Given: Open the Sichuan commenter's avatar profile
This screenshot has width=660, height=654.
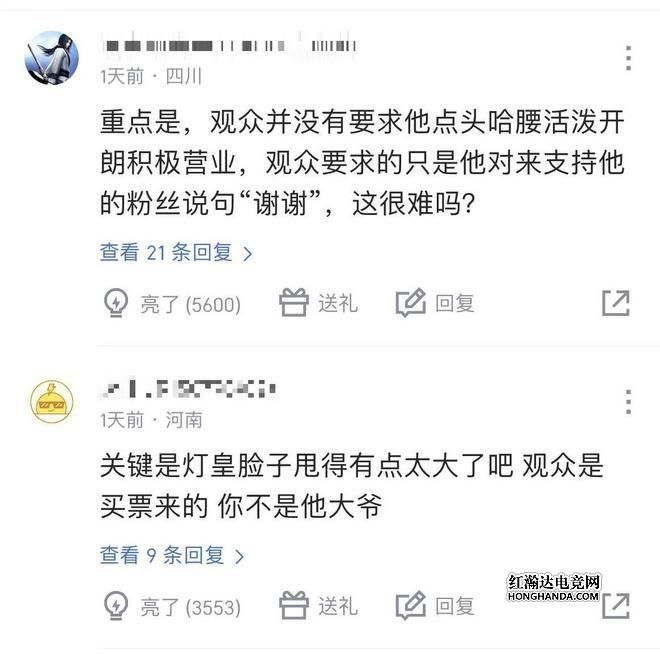Looking at the screenshot, I should point(51,58).
